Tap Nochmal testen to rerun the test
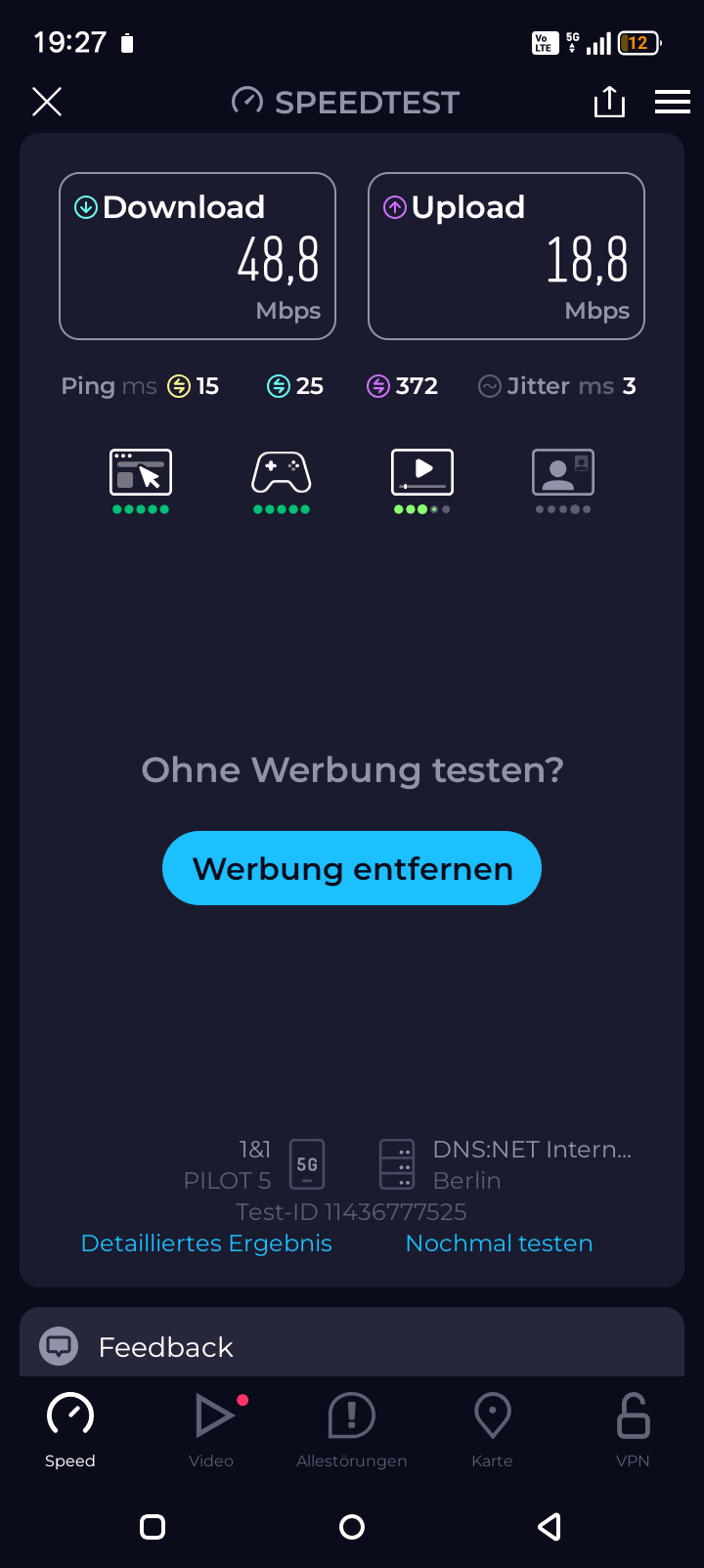Screen dimensions: 704x1568 [x=499, y=1243]
